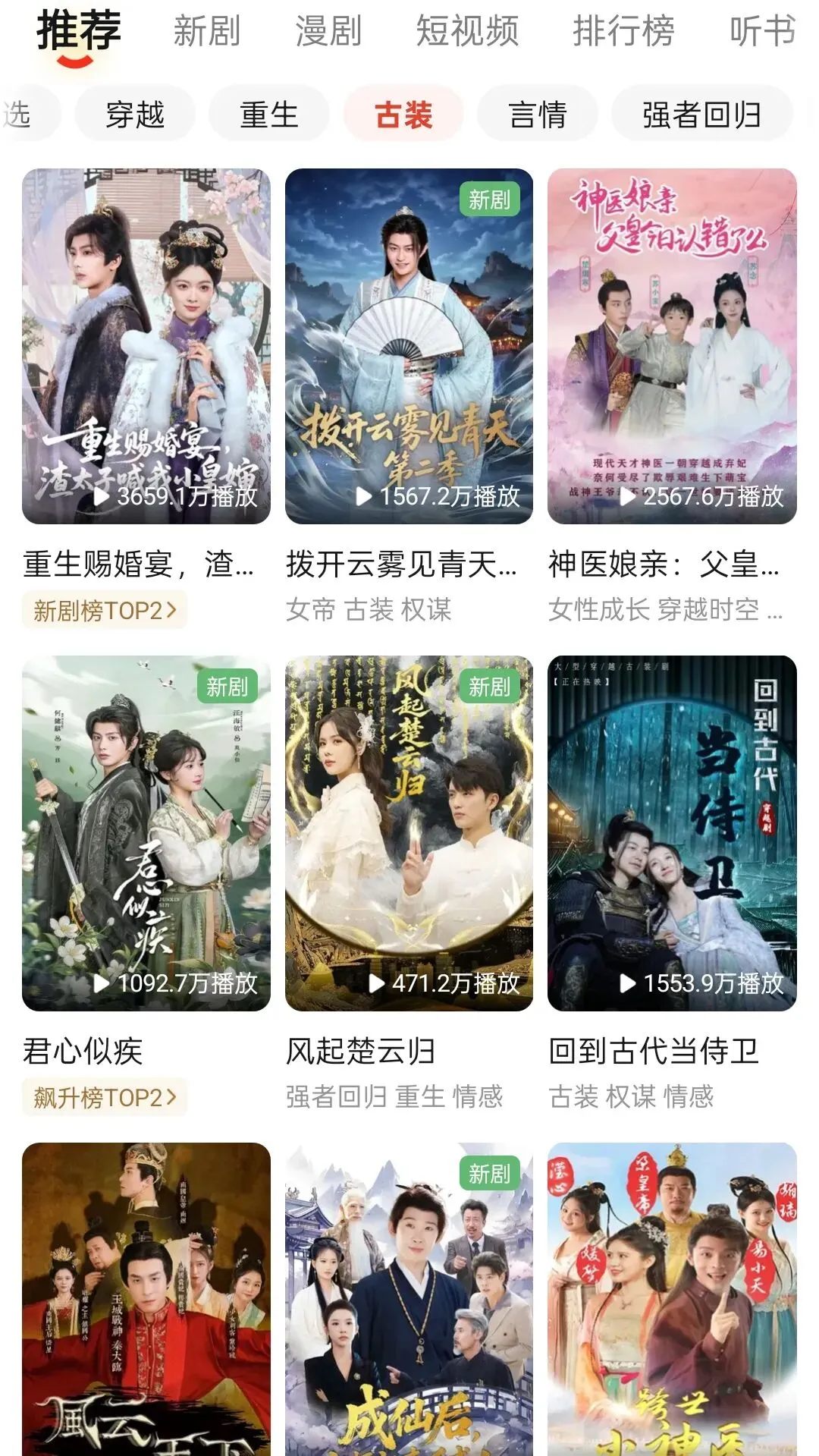The width and height of the screenshot is (819, 1456).
Task: Watch the drama 君心似疾
Action: click(x=146, y=833)
